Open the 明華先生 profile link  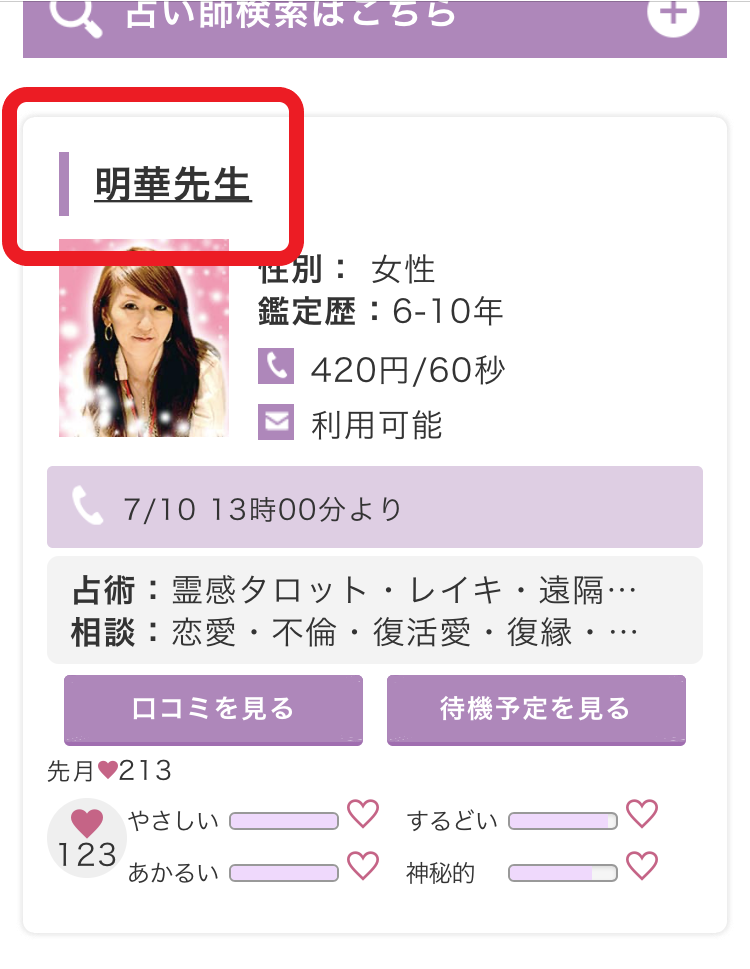pyautogui.click(x=172, y=185)
